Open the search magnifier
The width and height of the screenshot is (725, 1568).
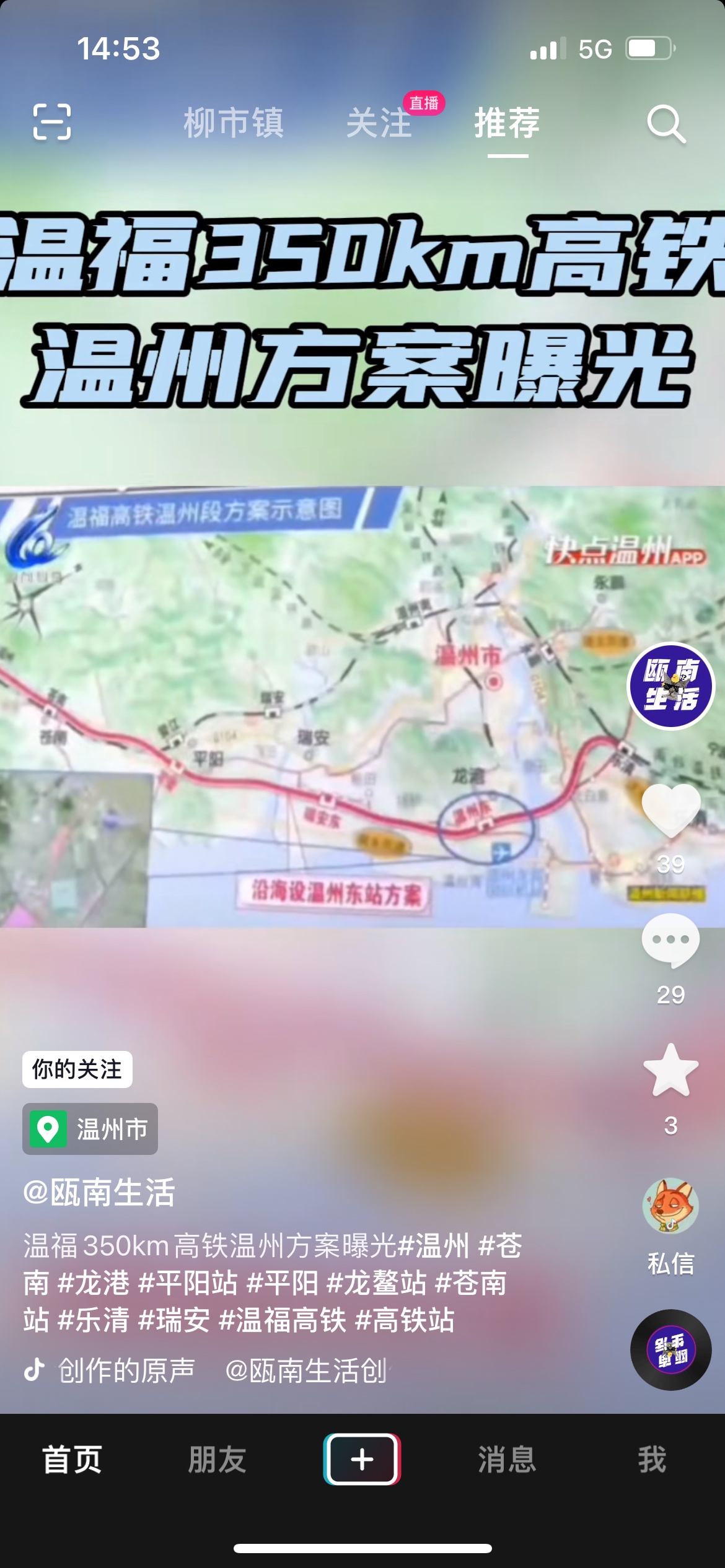click(666, 123)
